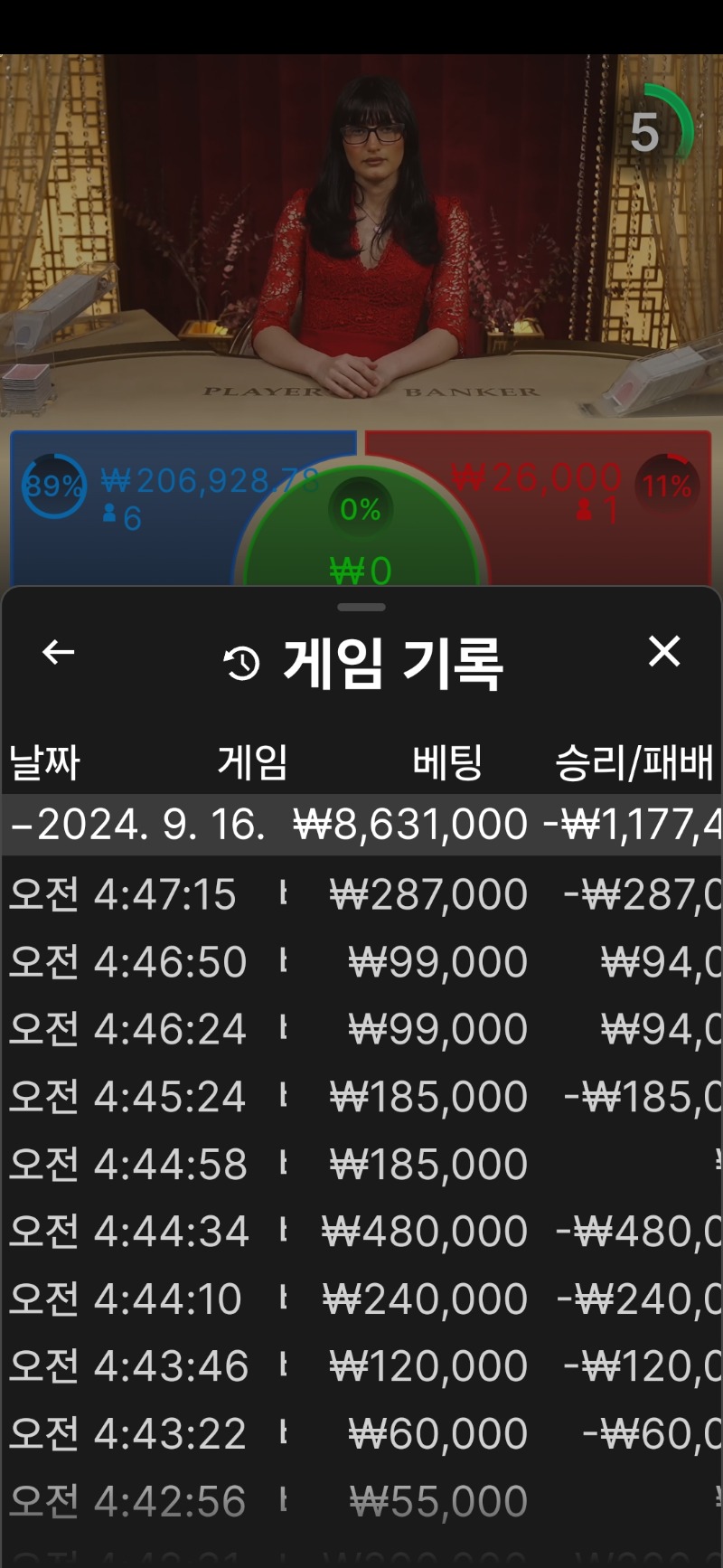The image size is (723, 1568).
Task: Open the 오전 4:44:10 game record
Action: click(x=361, y=1299)
